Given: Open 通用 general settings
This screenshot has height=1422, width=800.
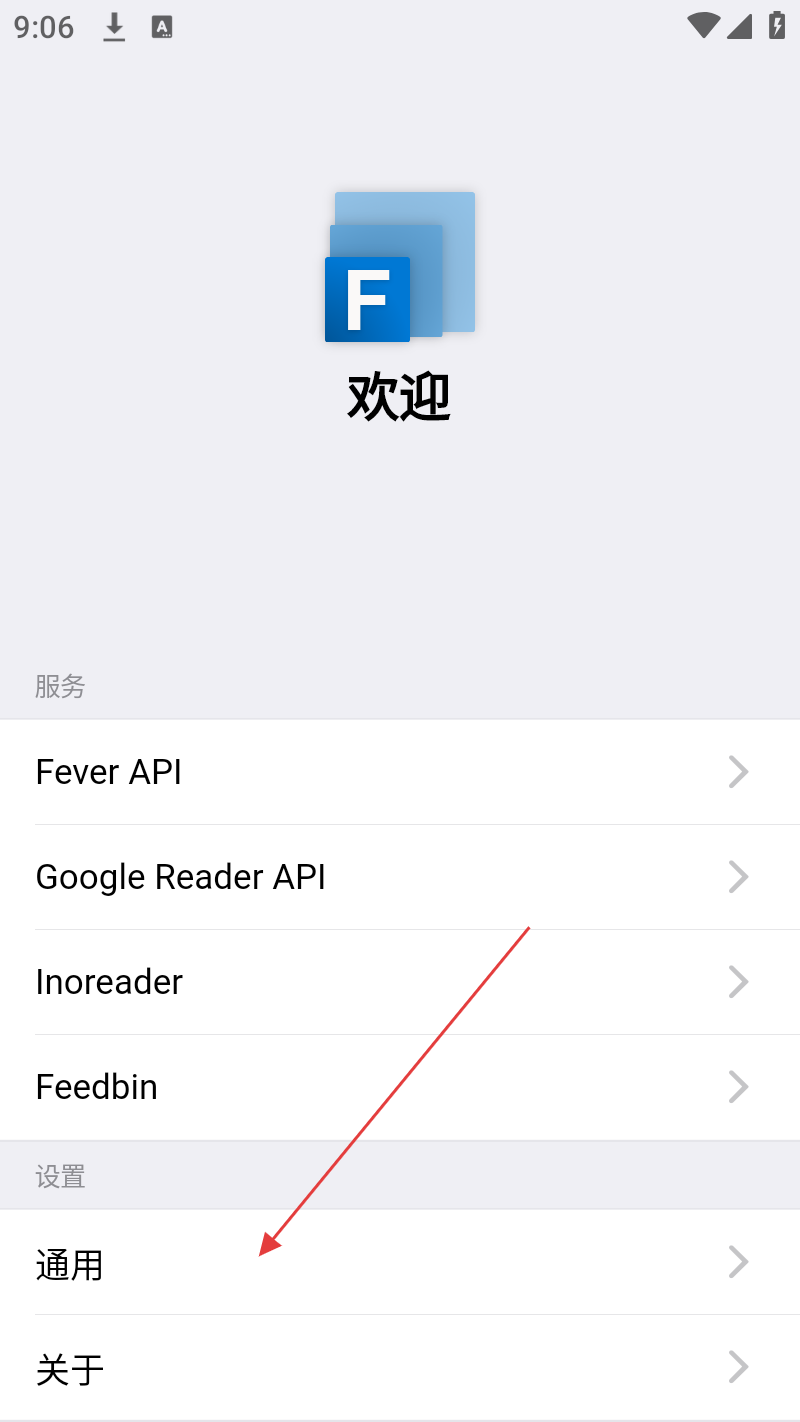Looking at the screenshot, I should click(x=400, y=1262).
